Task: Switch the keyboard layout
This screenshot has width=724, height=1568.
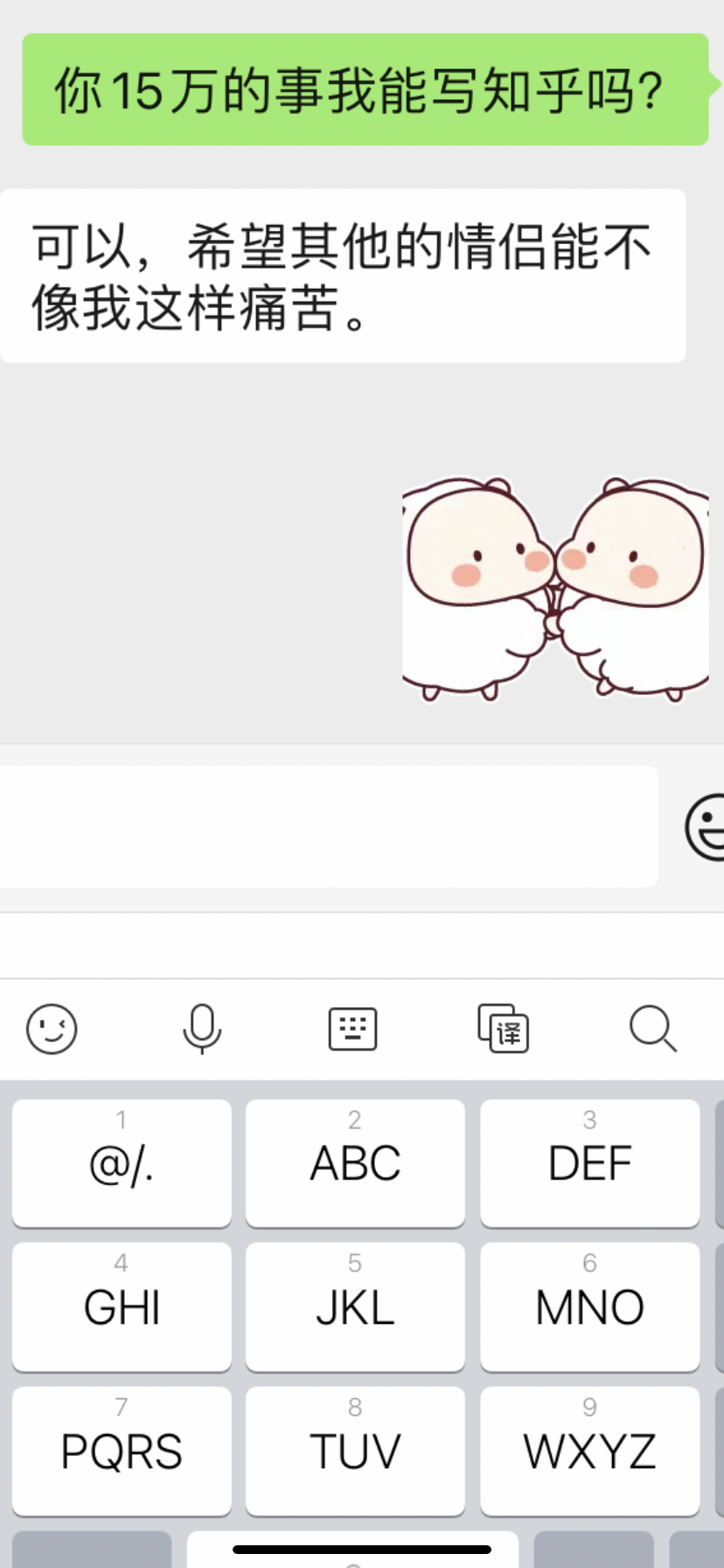Action: pos(352,1028)
